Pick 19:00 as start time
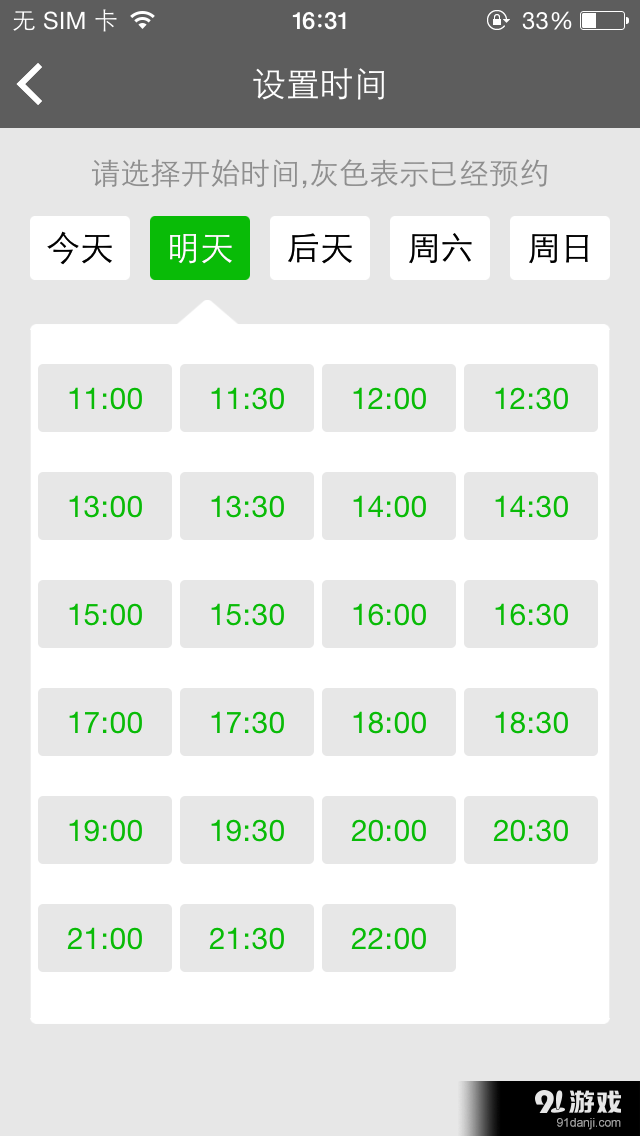 pyautogui.click(x=105, y=830)
